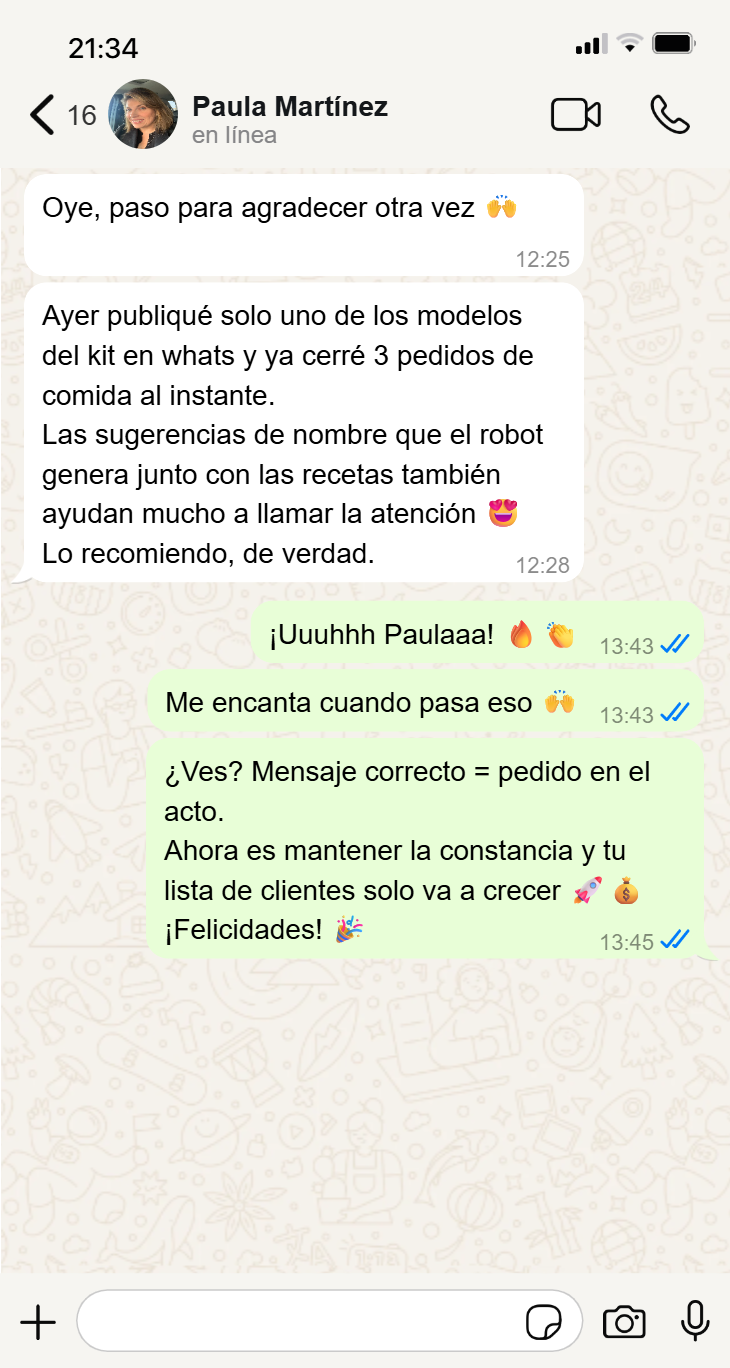
Task: Open the camera to take a photo
Action: pos(624,1322)
